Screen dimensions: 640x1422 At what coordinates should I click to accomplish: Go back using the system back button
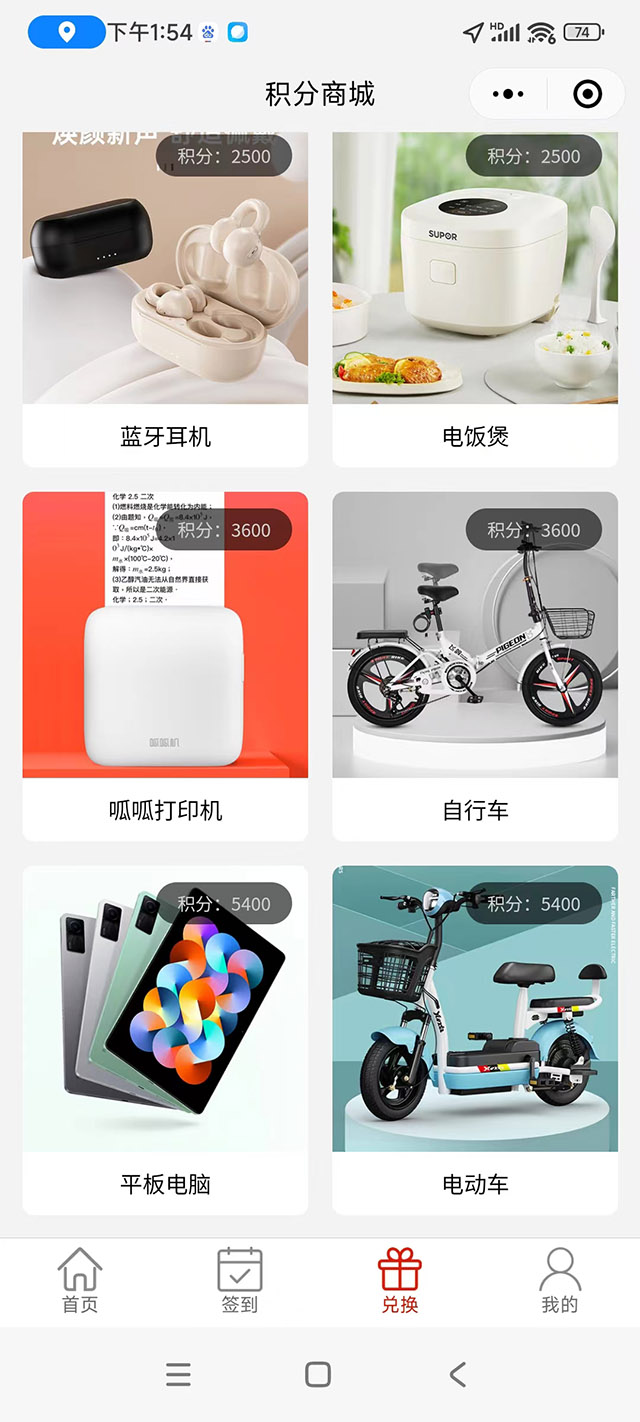click(x=458, y=1375)
